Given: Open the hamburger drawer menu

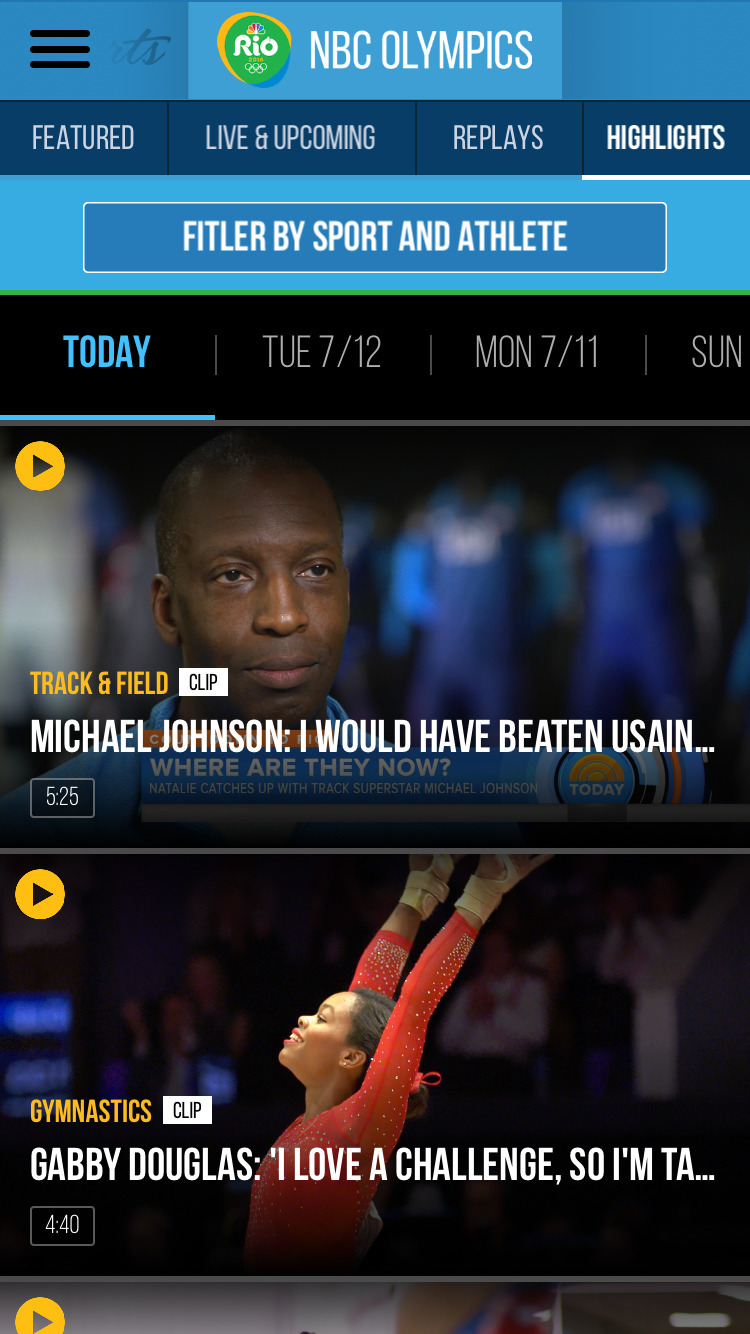Looking at the screenshot, I should click(60, 49).
